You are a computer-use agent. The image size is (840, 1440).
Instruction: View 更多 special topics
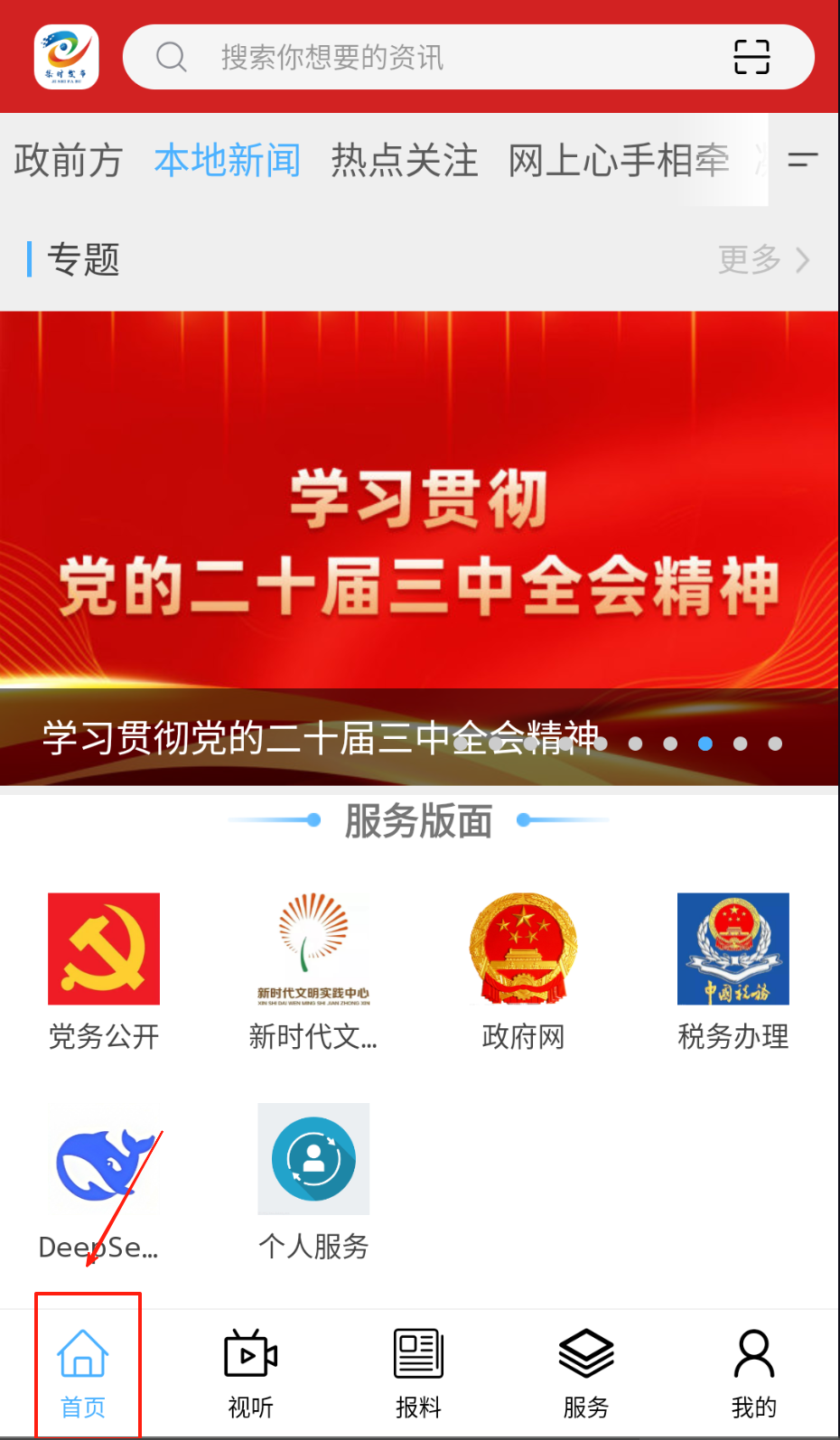tap(763, 260)
